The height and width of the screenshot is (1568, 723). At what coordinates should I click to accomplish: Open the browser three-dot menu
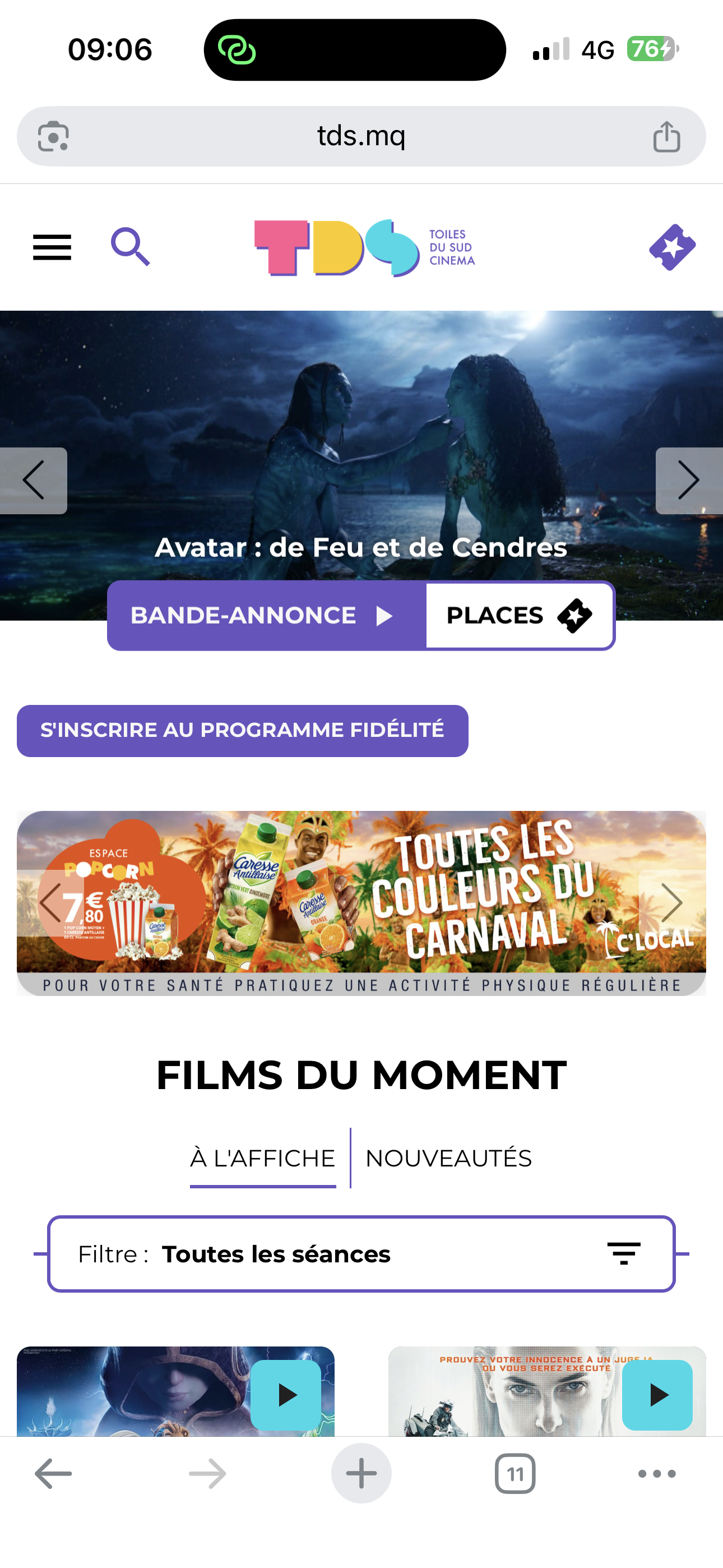click(657, 1474)
